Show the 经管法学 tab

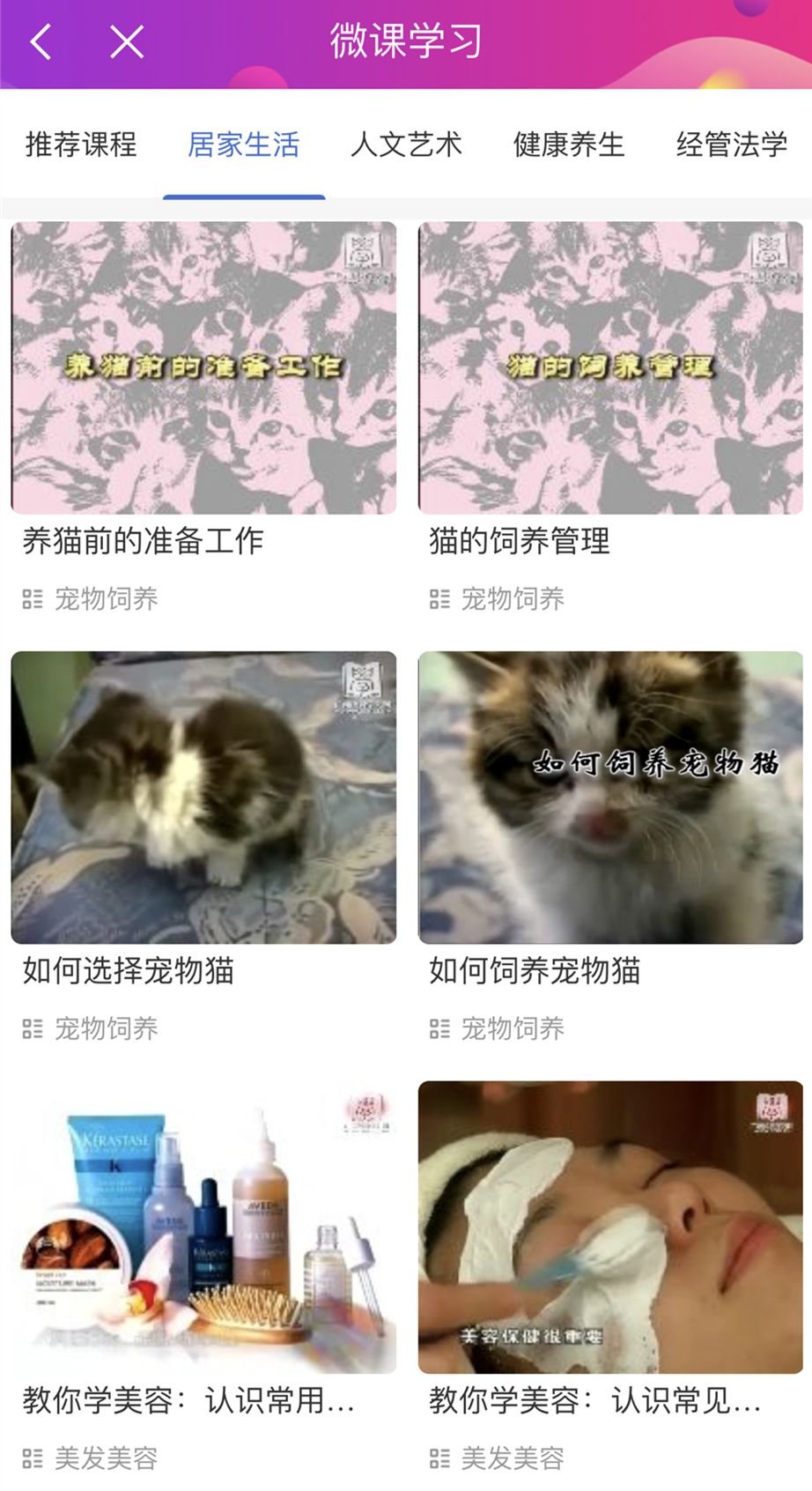coord(731,145)
